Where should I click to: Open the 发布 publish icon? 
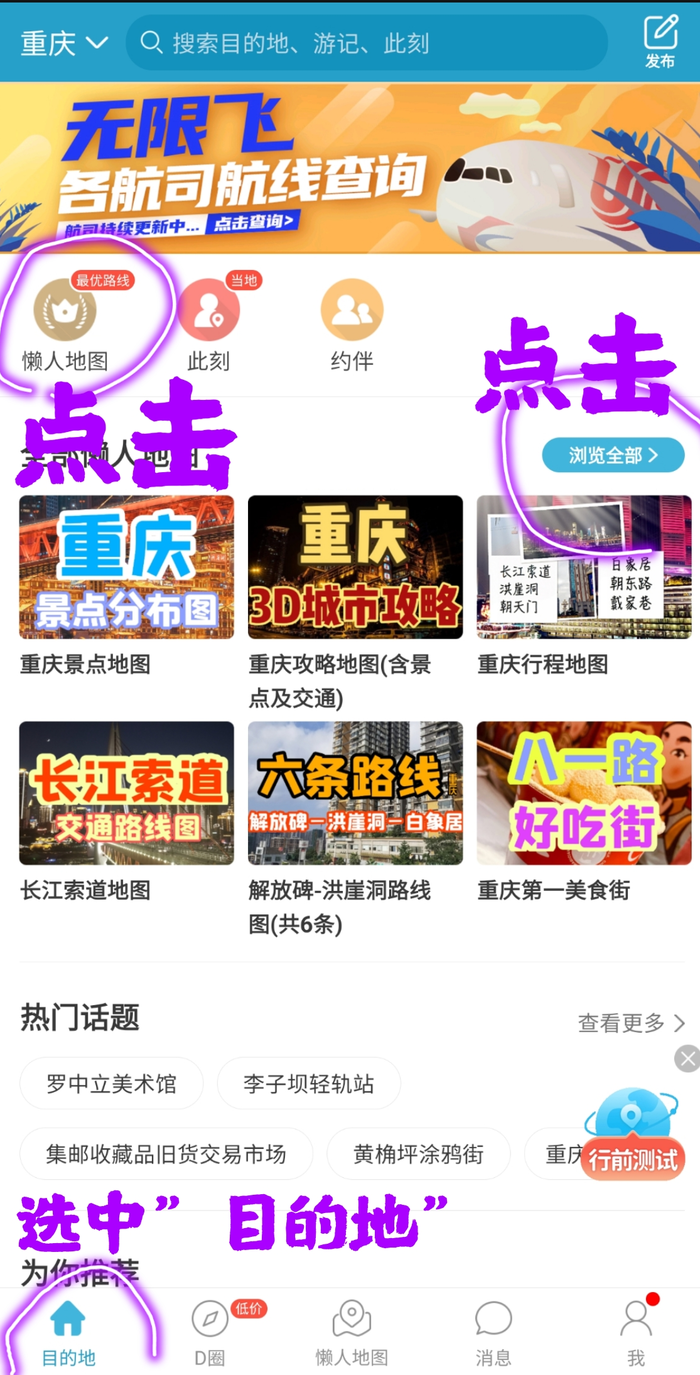[660, 42]
